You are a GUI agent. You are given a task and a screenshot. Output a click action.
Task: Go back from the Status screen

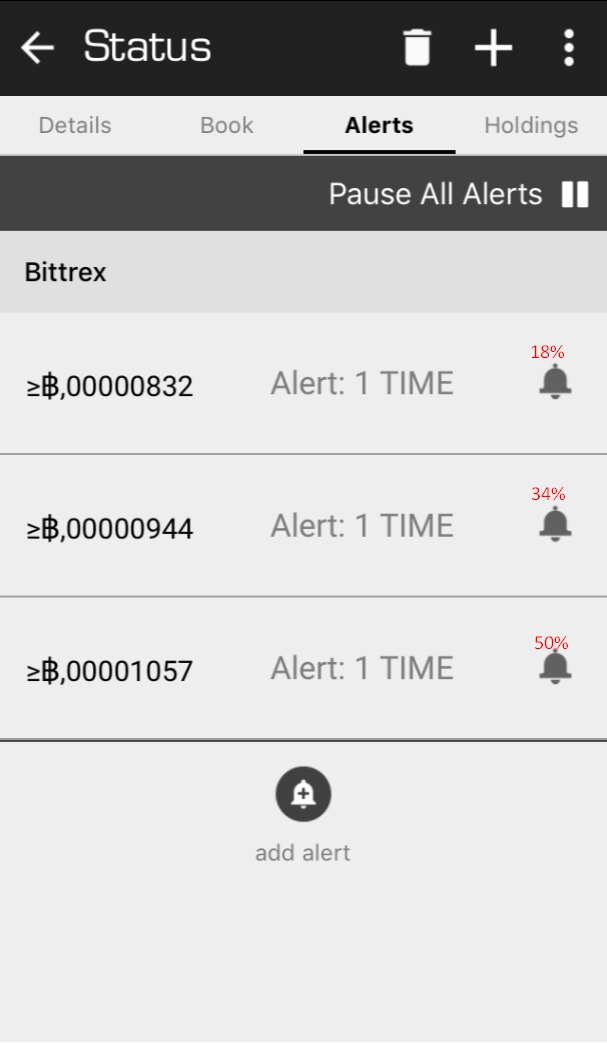pyautogui.click(x=38, y=47)
